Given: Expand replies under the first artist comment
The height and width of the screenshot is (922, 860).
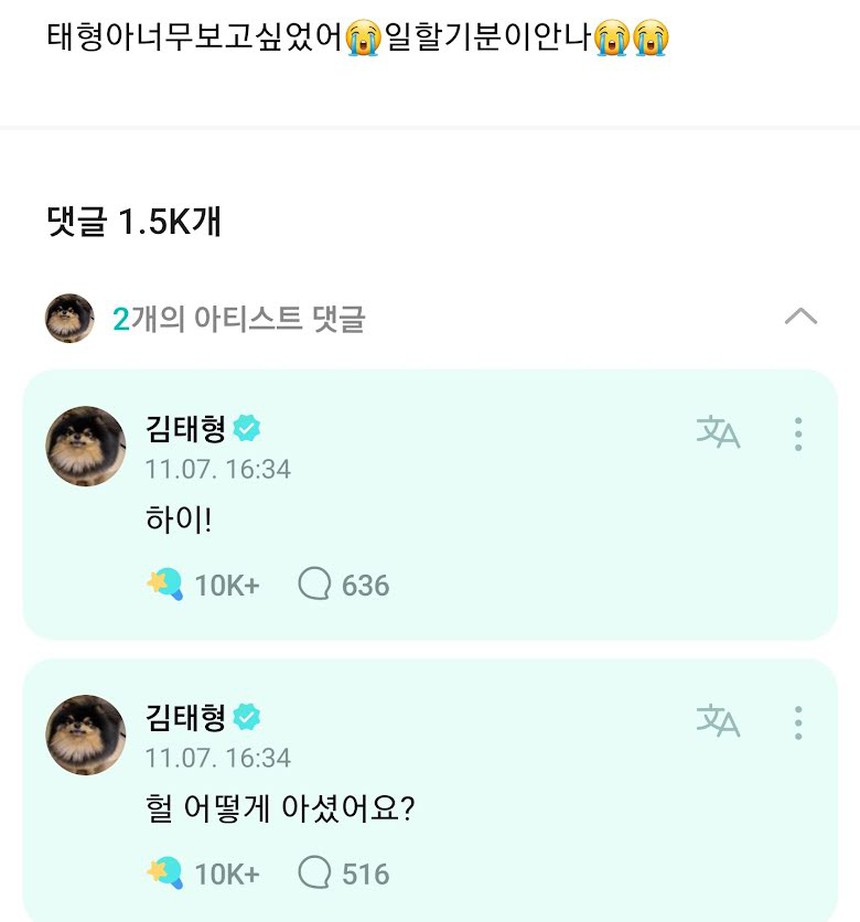Looking at the screenshot, I should pos(340,585).
